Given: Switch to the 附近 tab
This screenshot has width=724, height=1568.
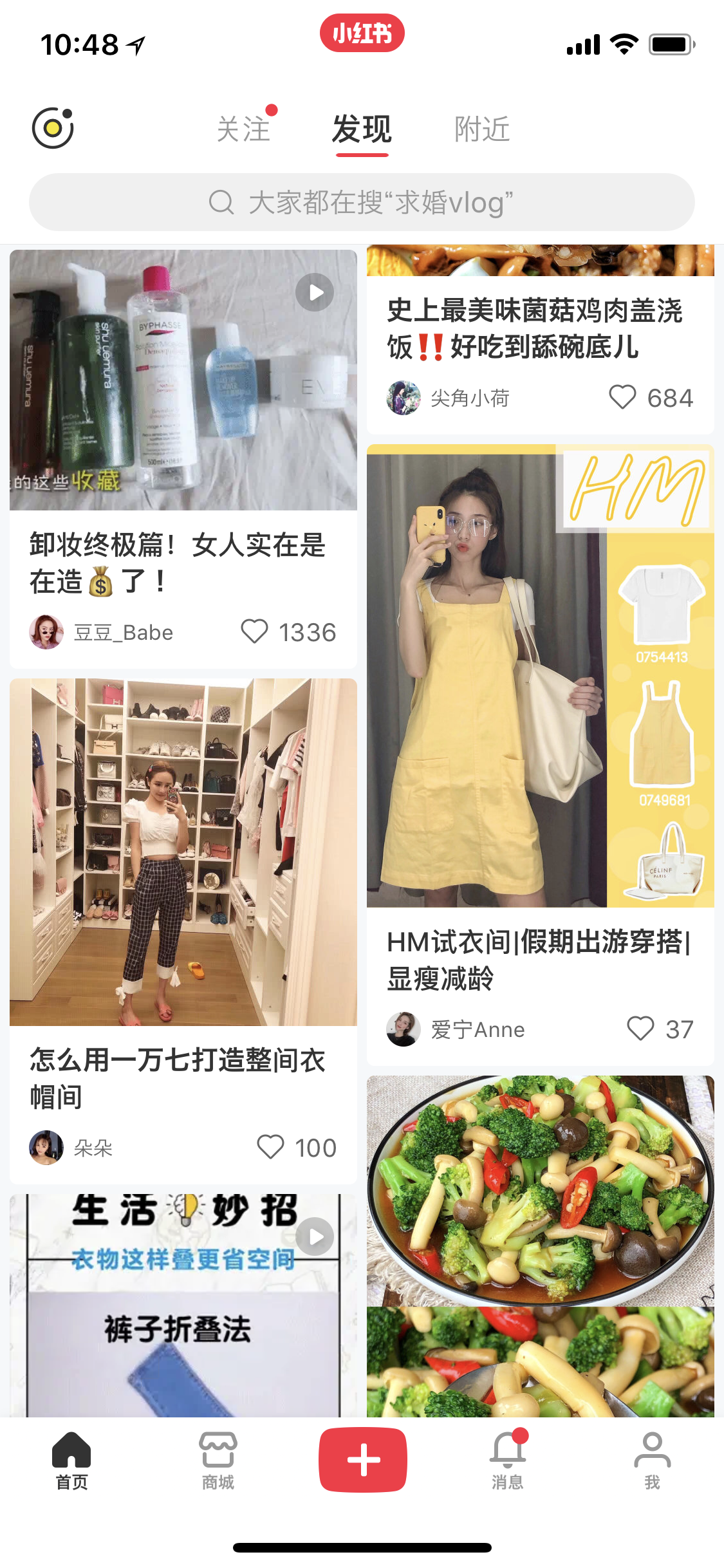Looking at the screenshot, I should coord(481,129).
